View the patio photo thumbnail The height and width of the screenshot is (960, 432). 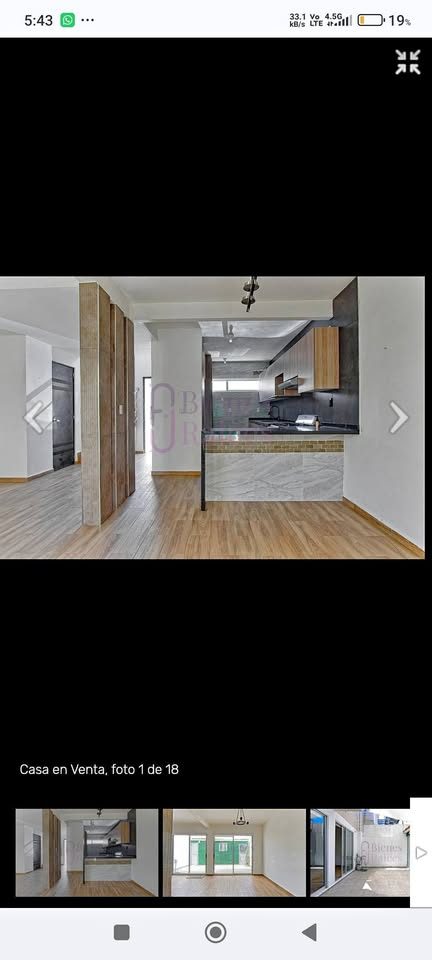point(360,852)
